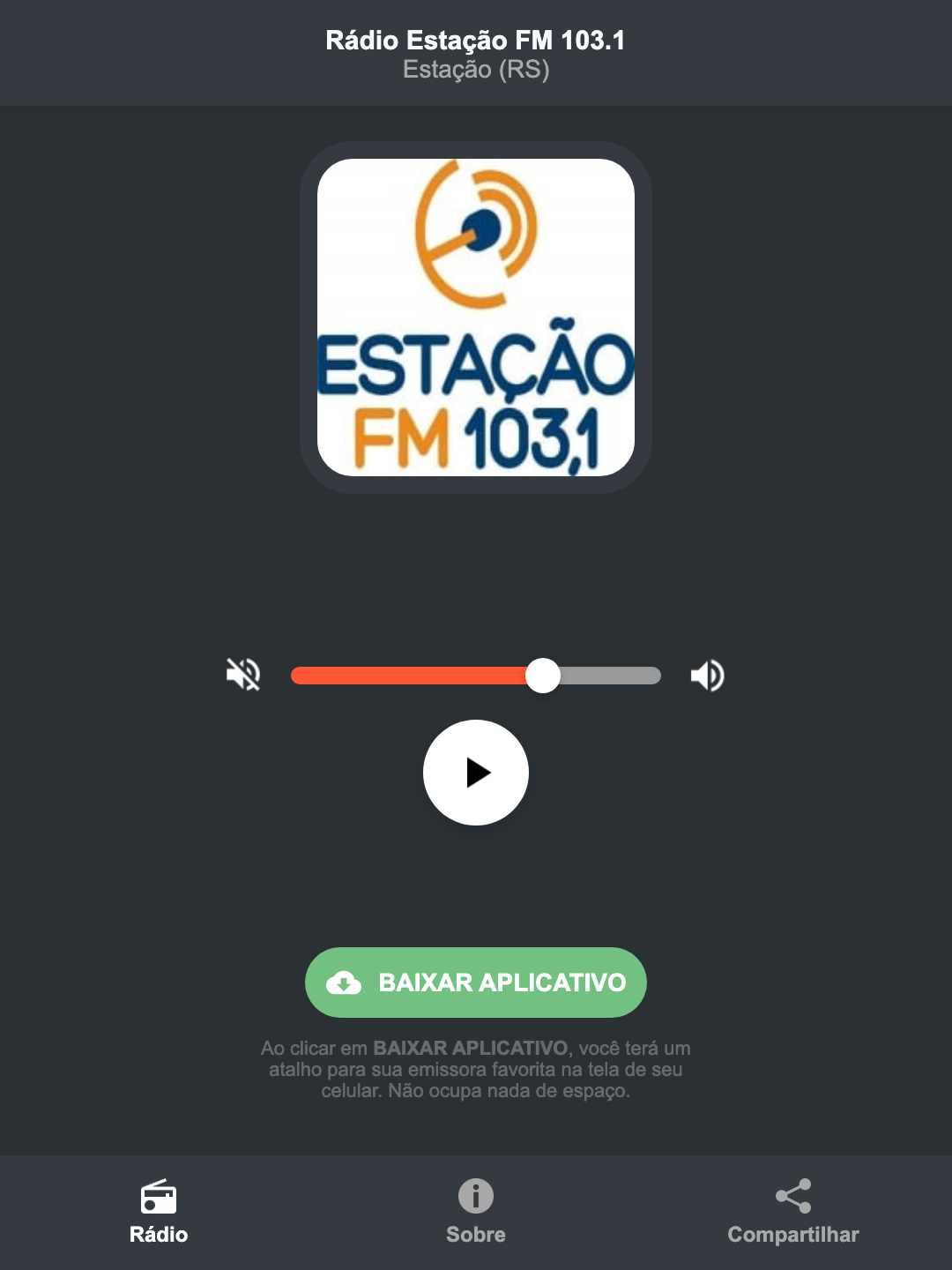Click the bold BAIXAR APLICATIVO text in description

472,1049
